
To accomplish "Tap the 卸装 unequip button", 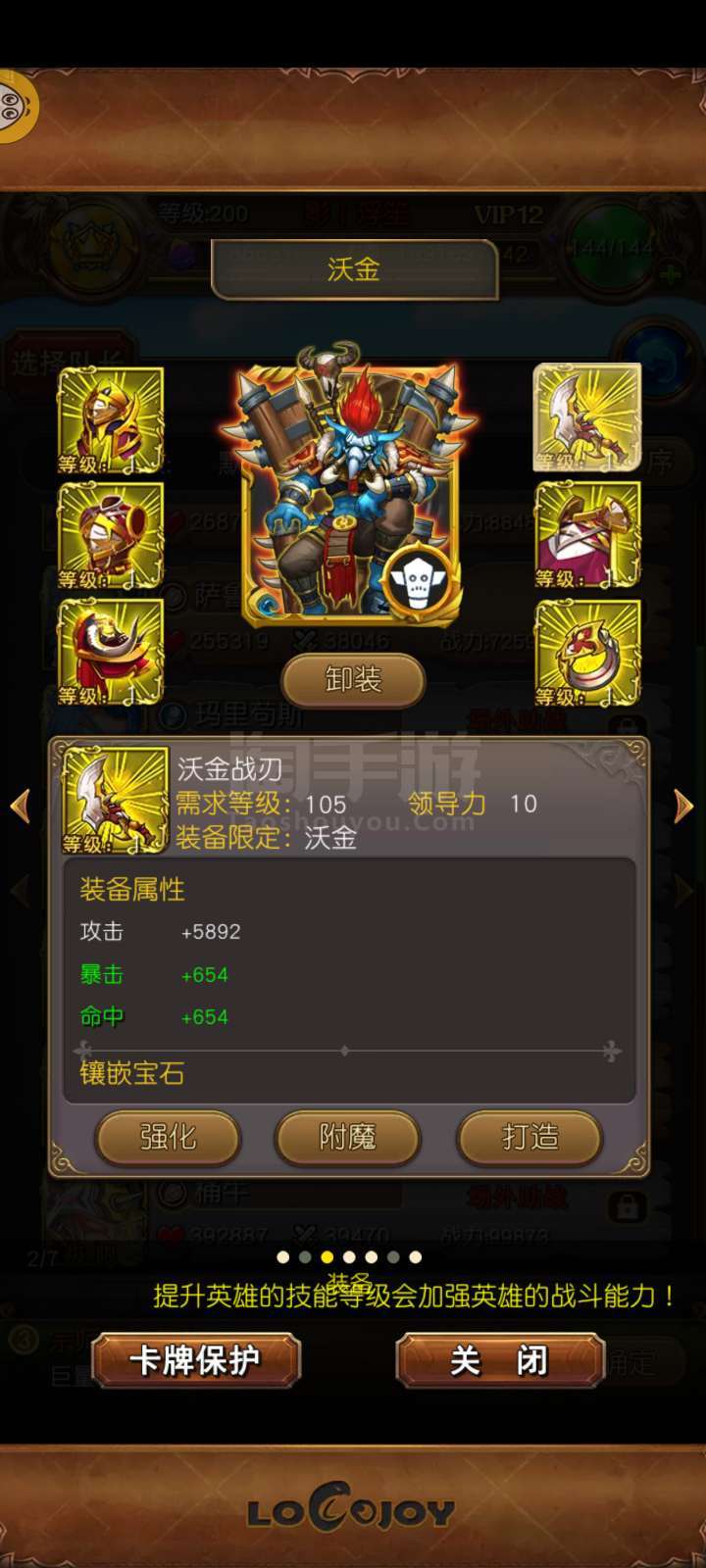I will pos(353,679).
